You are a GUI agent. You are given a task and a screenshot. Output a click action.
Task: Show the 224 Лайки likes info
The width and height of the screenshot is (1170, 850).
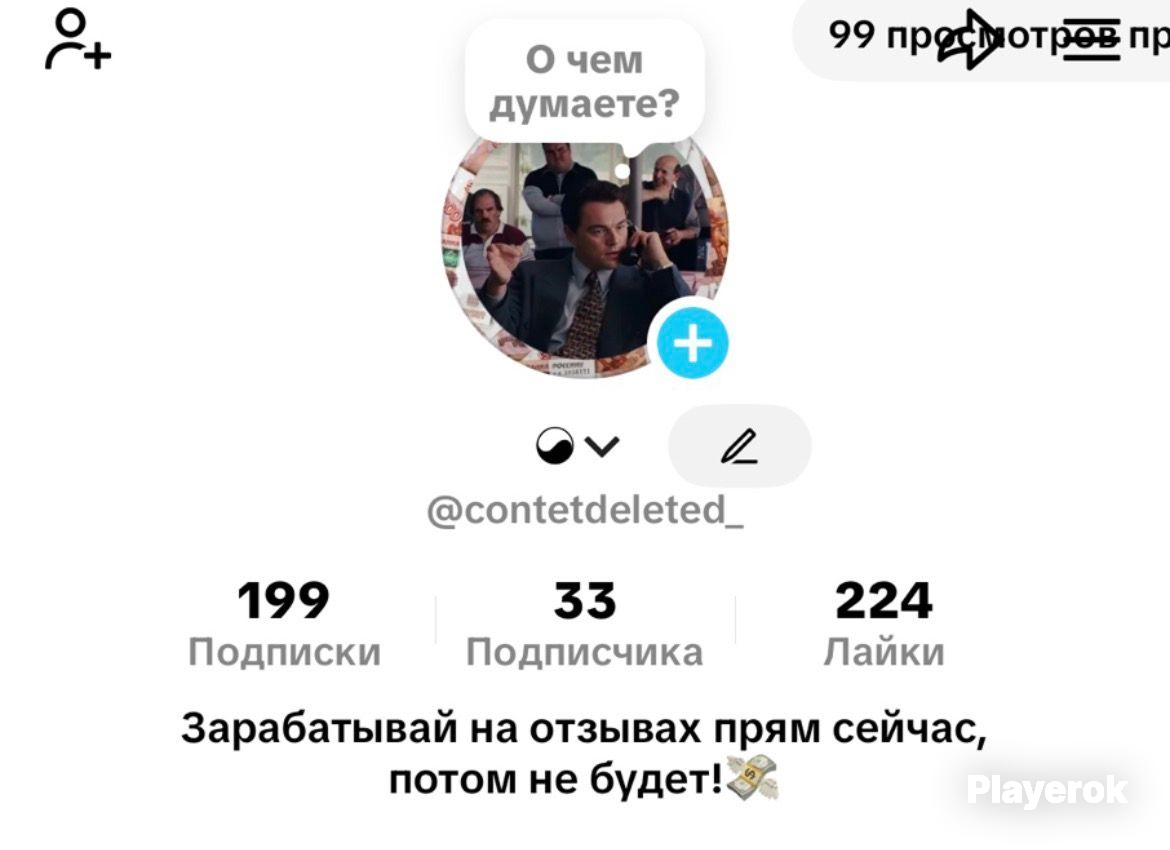point(884,624)
